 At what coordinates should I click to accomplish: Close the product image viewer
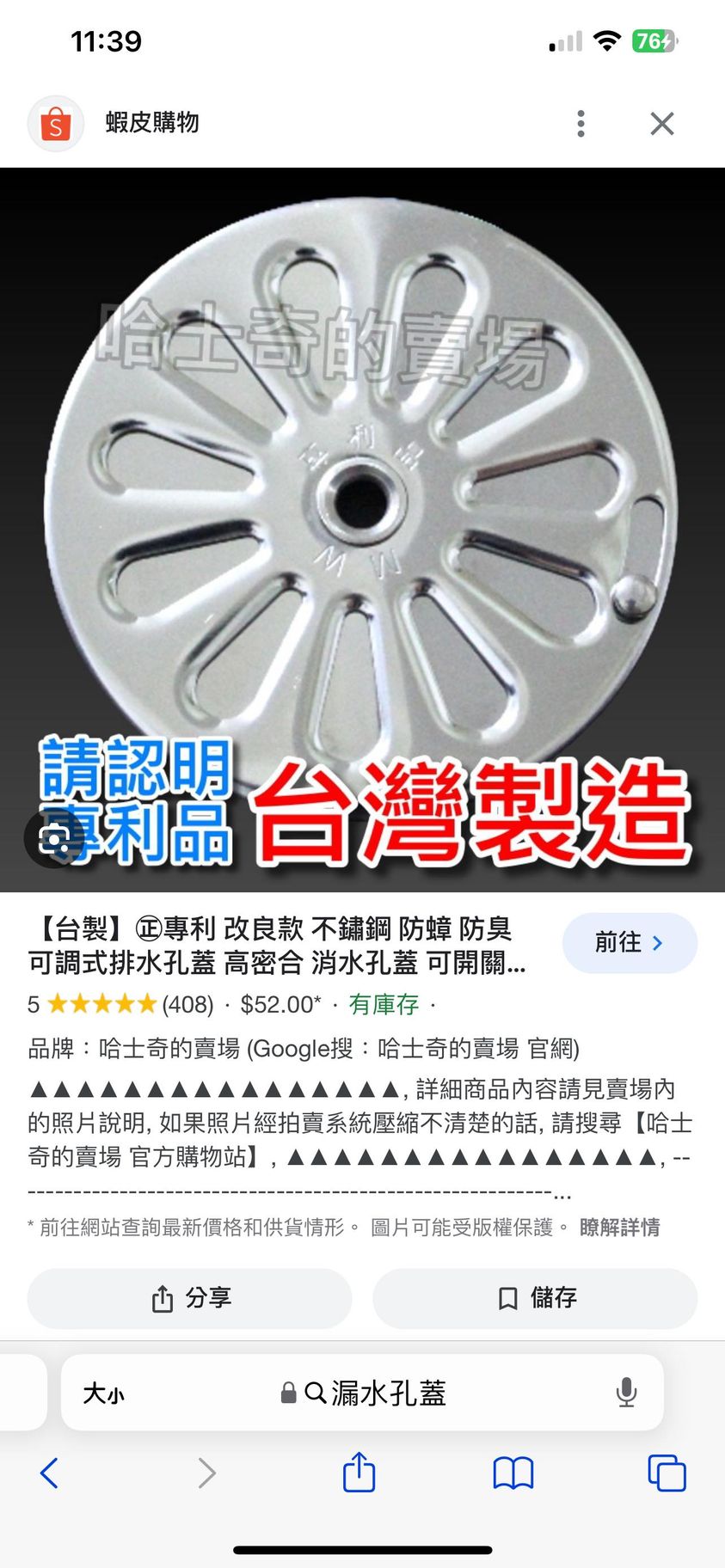pos(661,124)
